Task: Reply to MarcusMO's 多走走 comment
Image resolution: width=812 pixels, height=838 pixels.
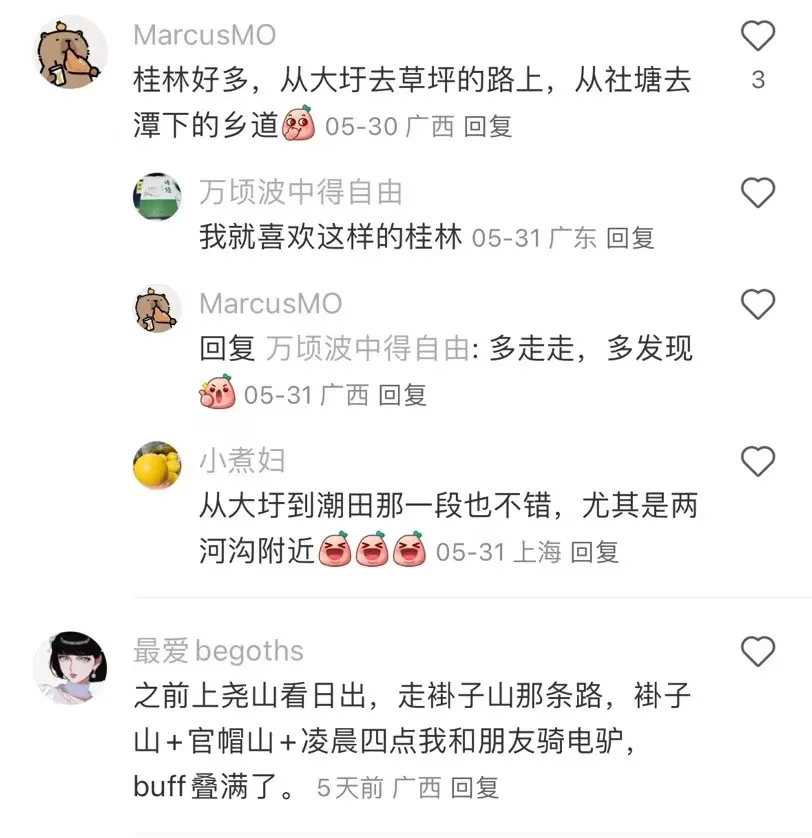Action: coord(402,394)
